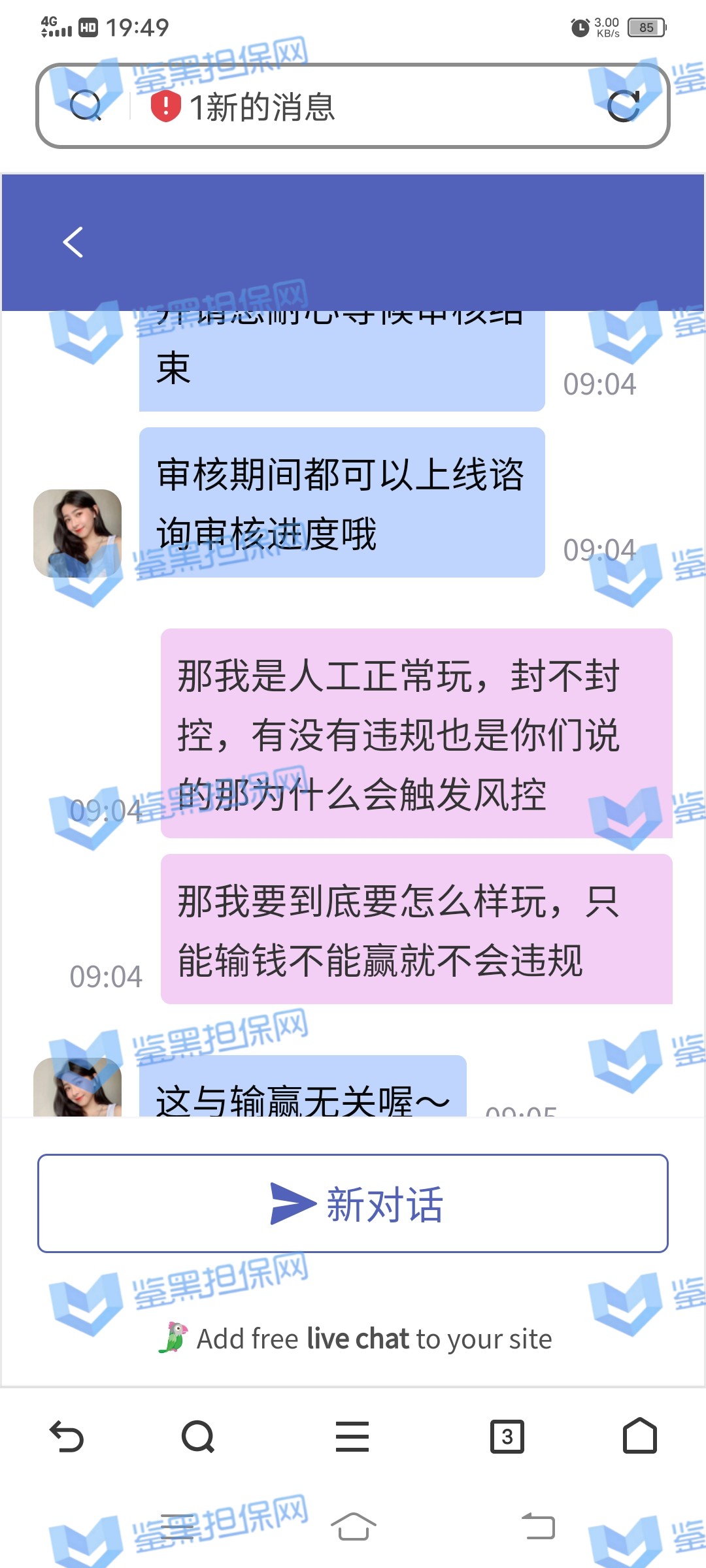Start a new conversation with 新对话
706x1568 pixels.
[x=353, y=1203]
